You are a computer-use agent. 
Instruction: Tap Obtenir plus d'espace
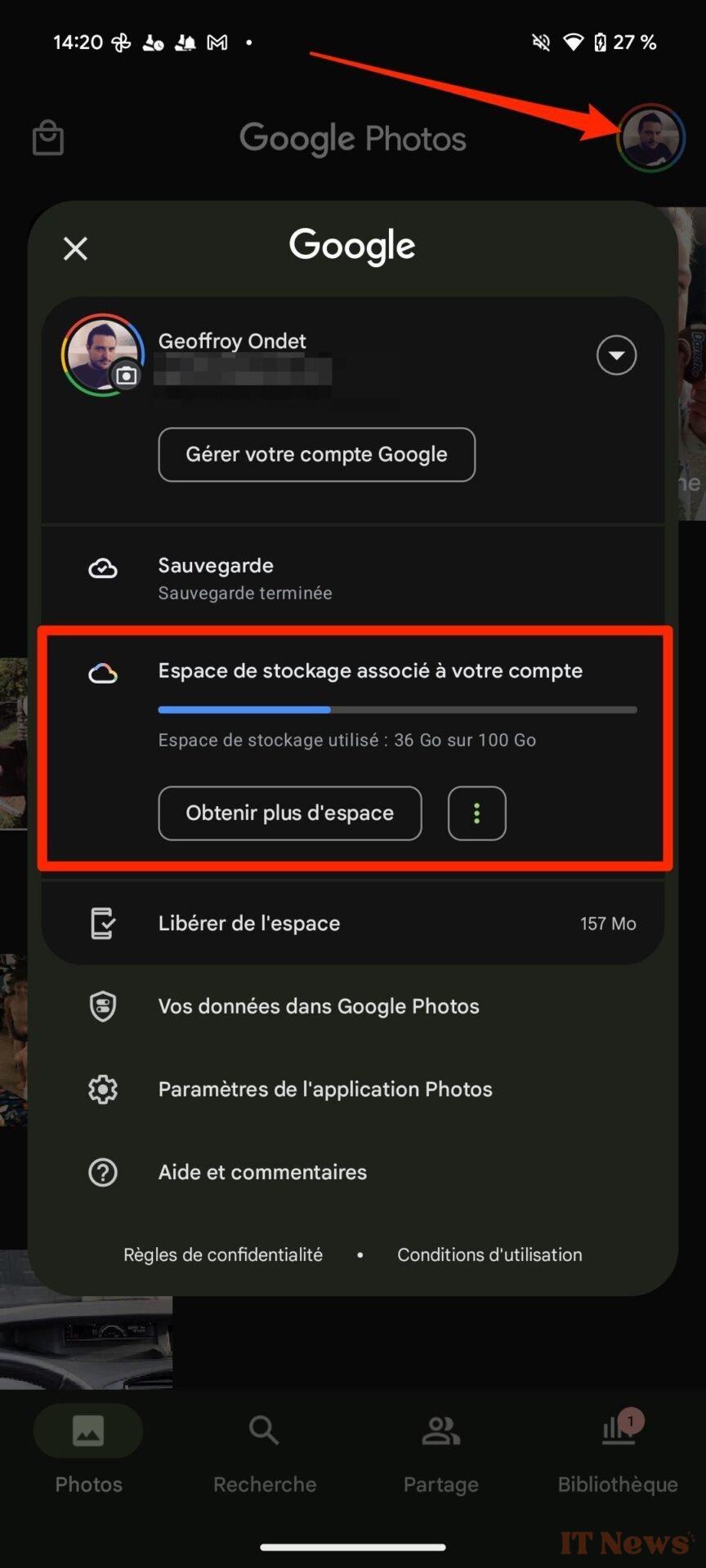[290, 813]
